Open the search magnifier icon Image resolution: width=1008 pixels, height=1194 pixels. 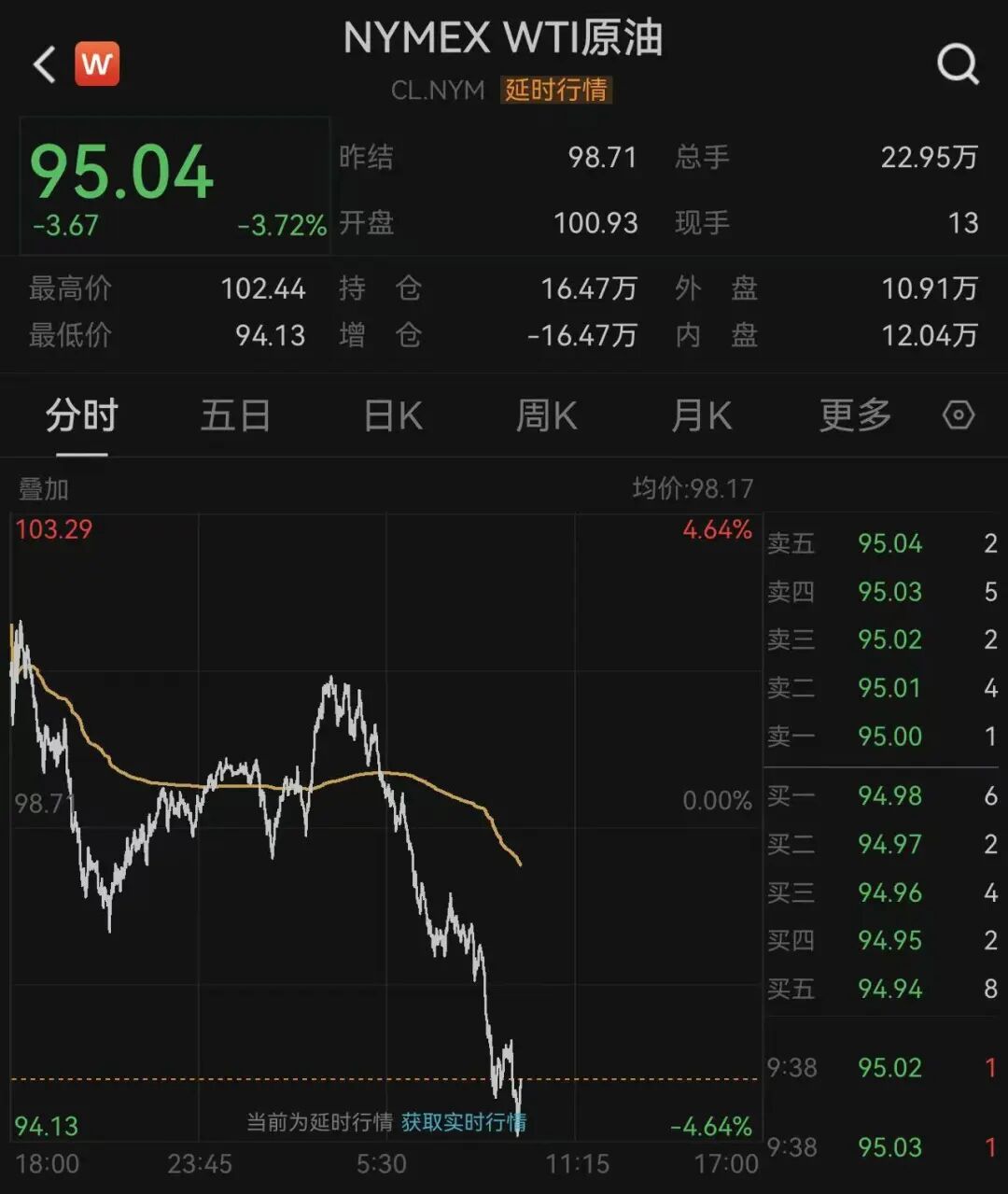(x=958, y=64)
